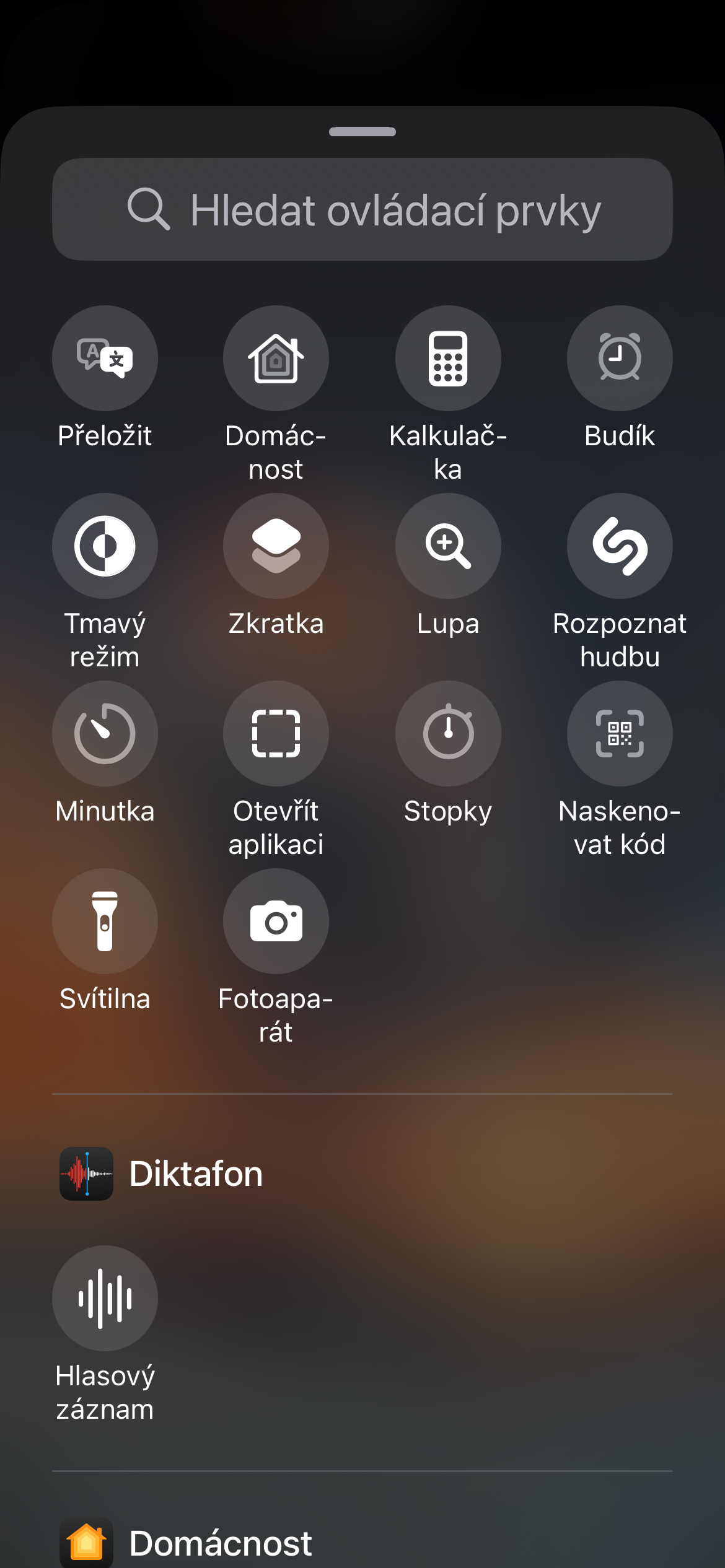Select the Minutka timer control
The width and height of the screenshot is (725, 1568).
(105, 734)
